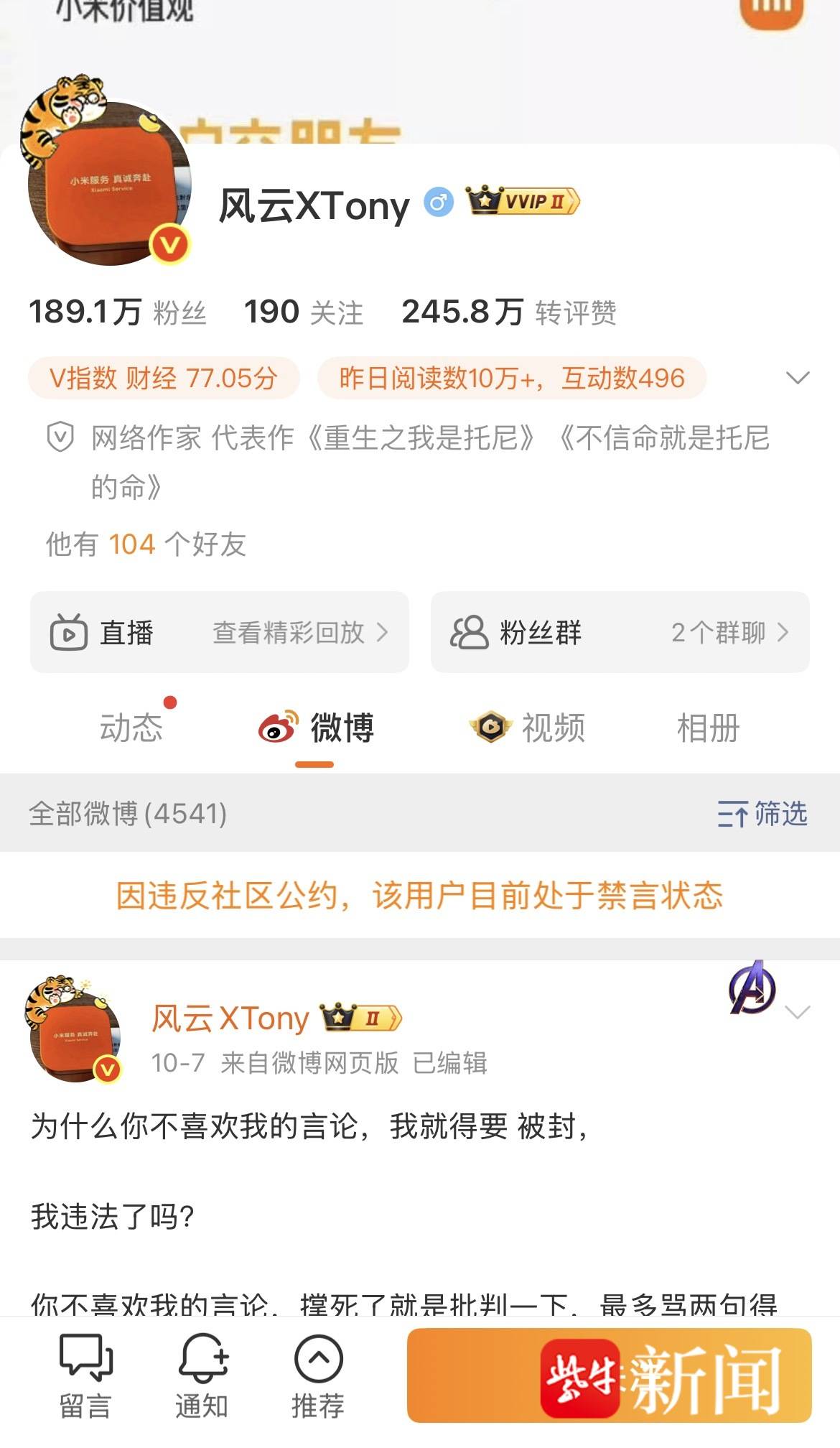Image resolution: width=840 pixels, height=1448 pixels.
Task: Open 留言 in the bottom bar
Action: (85, 1376)
